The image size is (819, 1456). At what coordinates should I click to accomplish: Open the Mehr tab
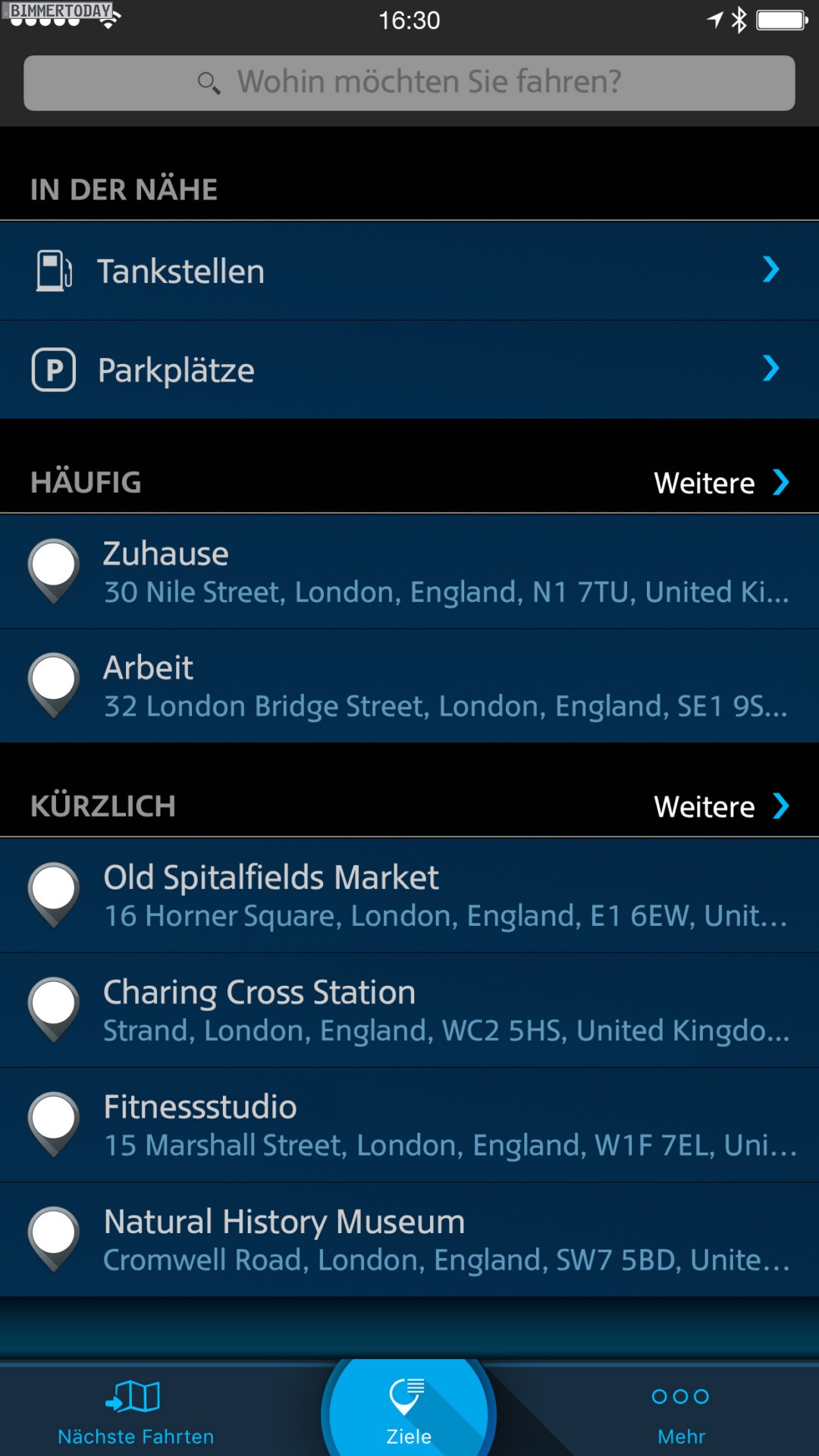pos(681,1412)
